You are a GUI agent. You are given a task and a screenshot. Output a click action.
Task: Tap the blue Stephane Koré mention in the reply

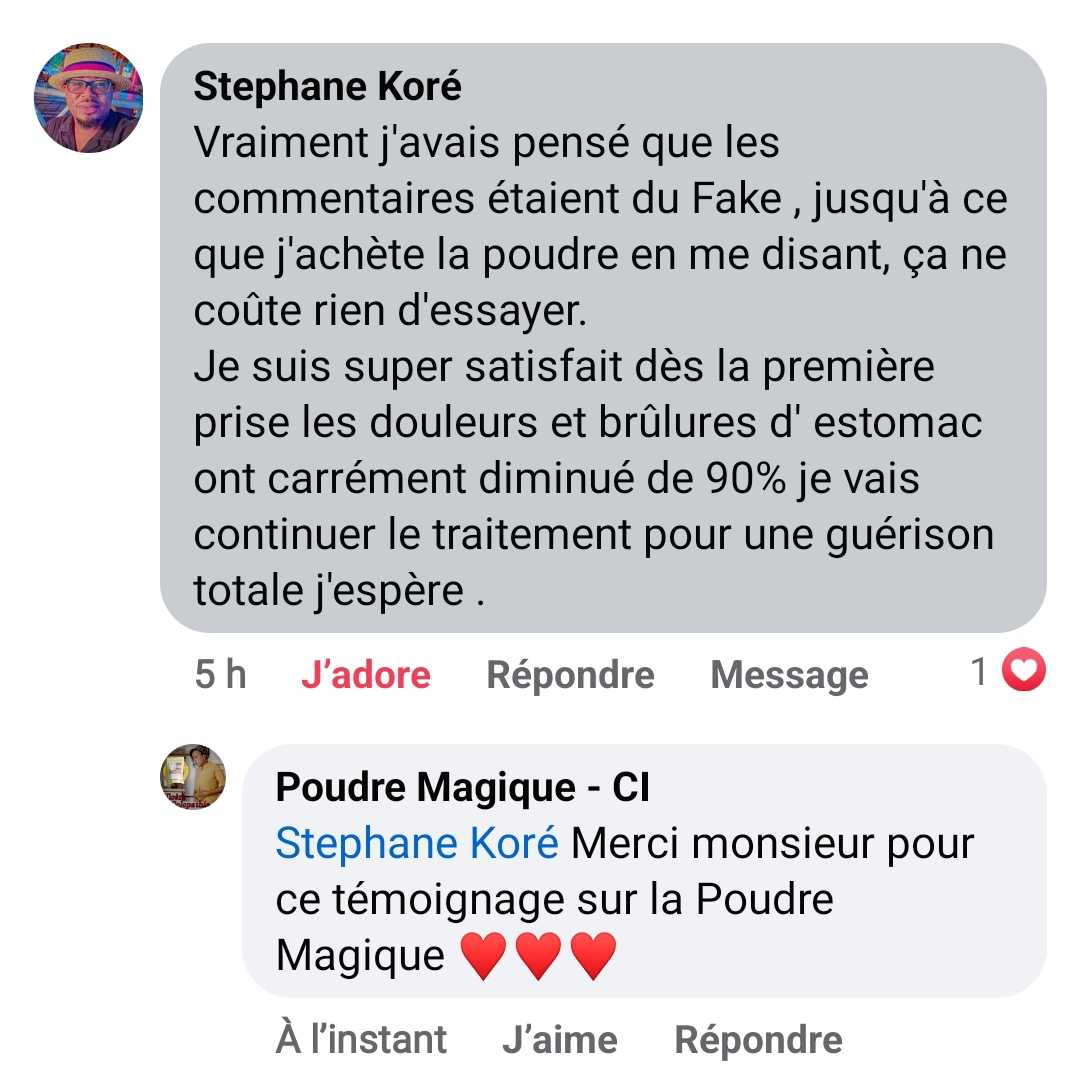pos(417,844)
